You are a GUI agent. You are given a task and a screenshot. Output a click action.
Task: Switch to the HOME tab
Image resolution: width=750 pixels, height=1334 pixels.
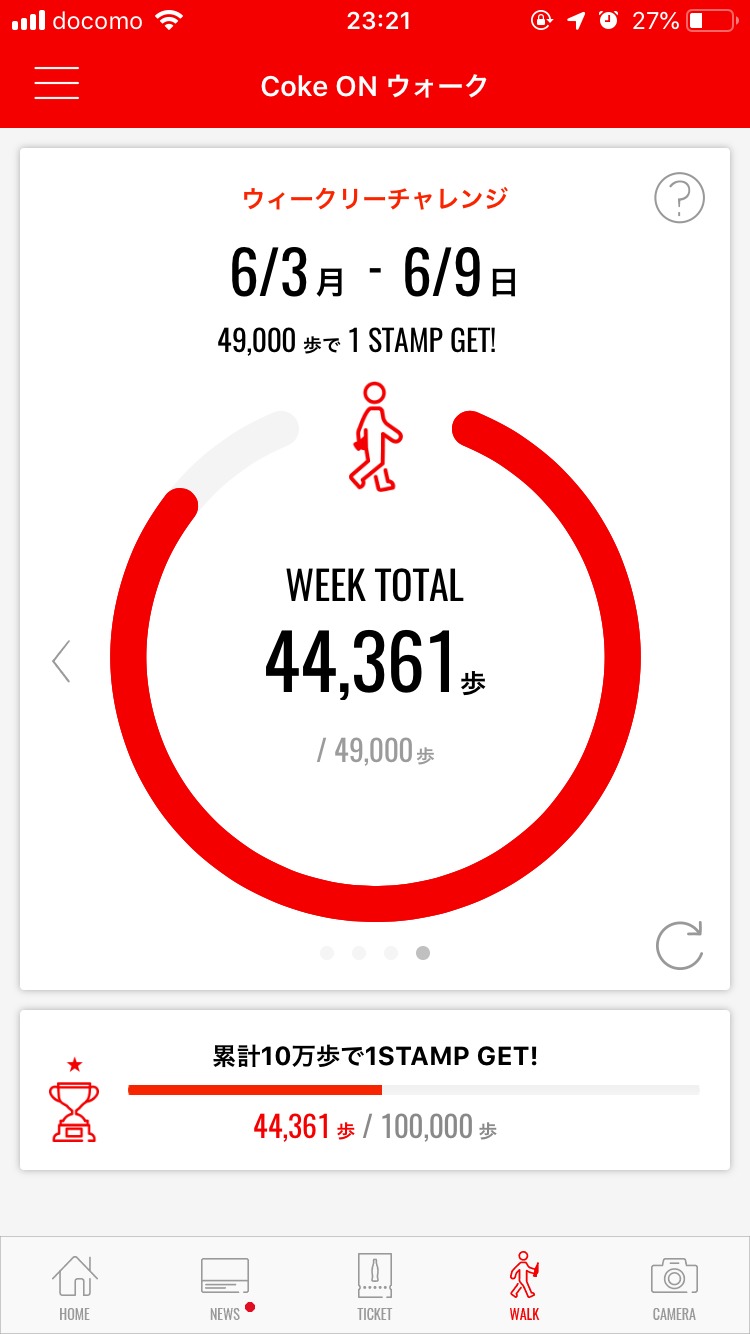point(74,1287)
